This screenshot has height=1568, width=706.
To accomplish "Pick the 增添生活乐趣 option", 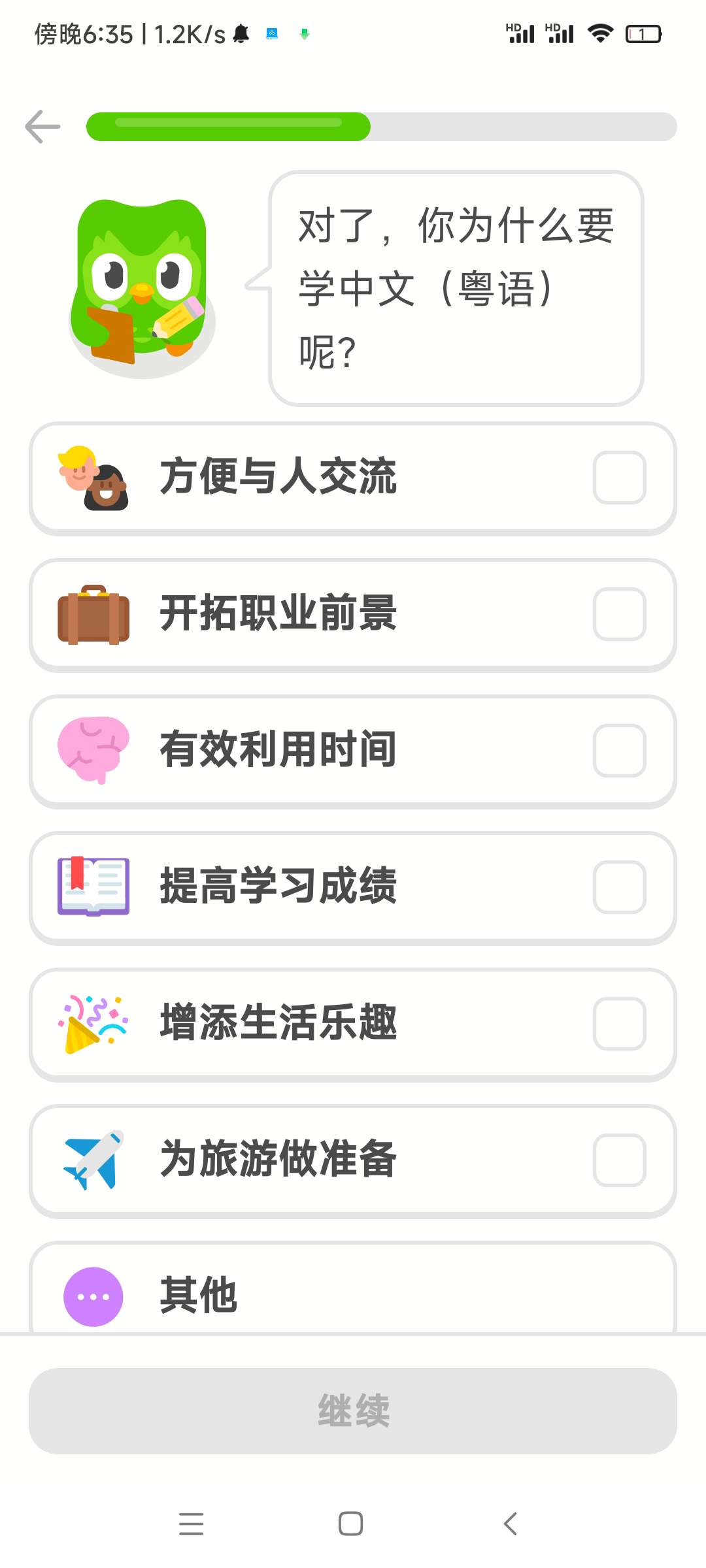I will click(x=353, y=1024).
